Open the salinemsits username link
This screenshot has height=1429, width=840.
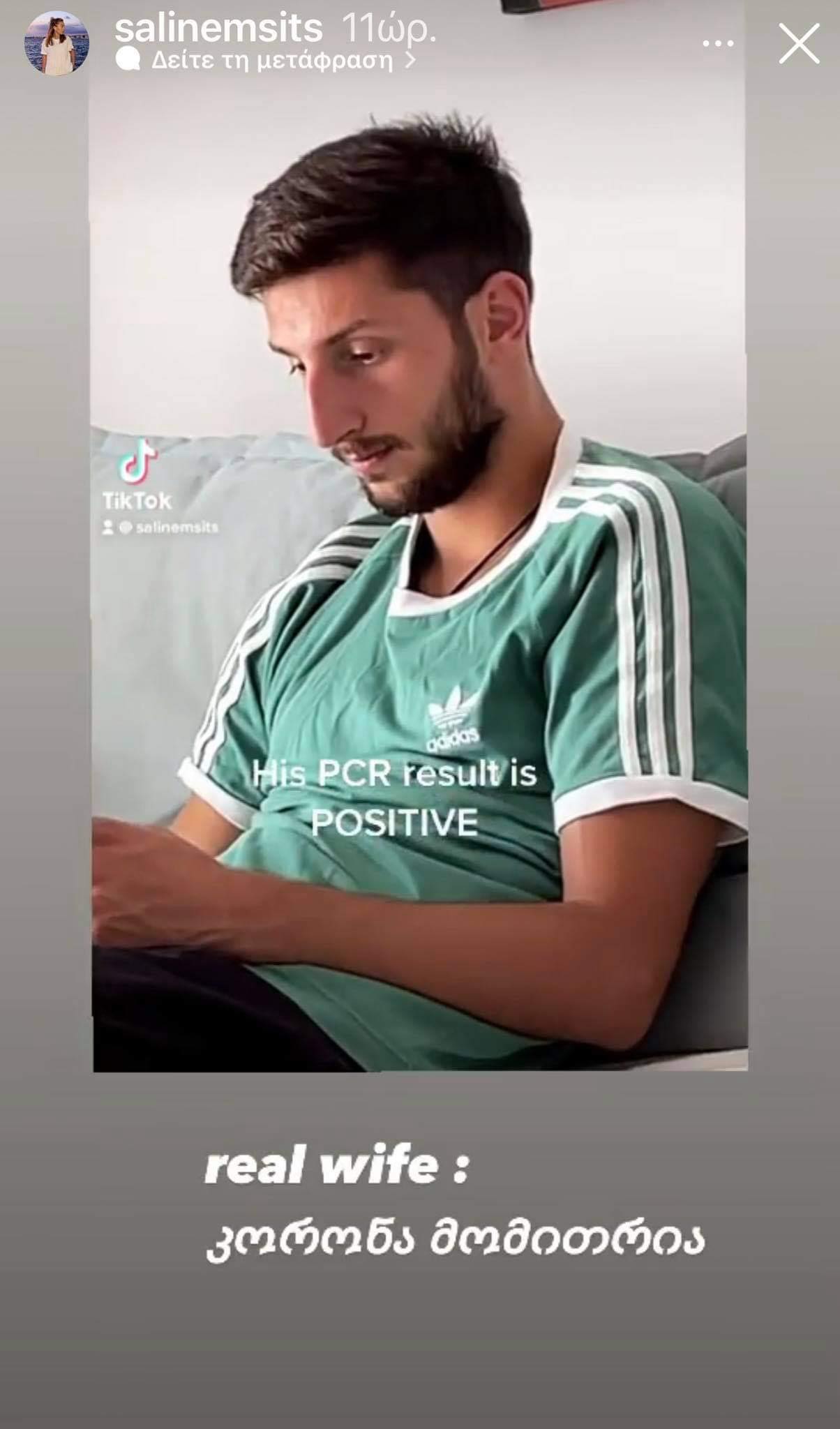[x=218, y=29]
